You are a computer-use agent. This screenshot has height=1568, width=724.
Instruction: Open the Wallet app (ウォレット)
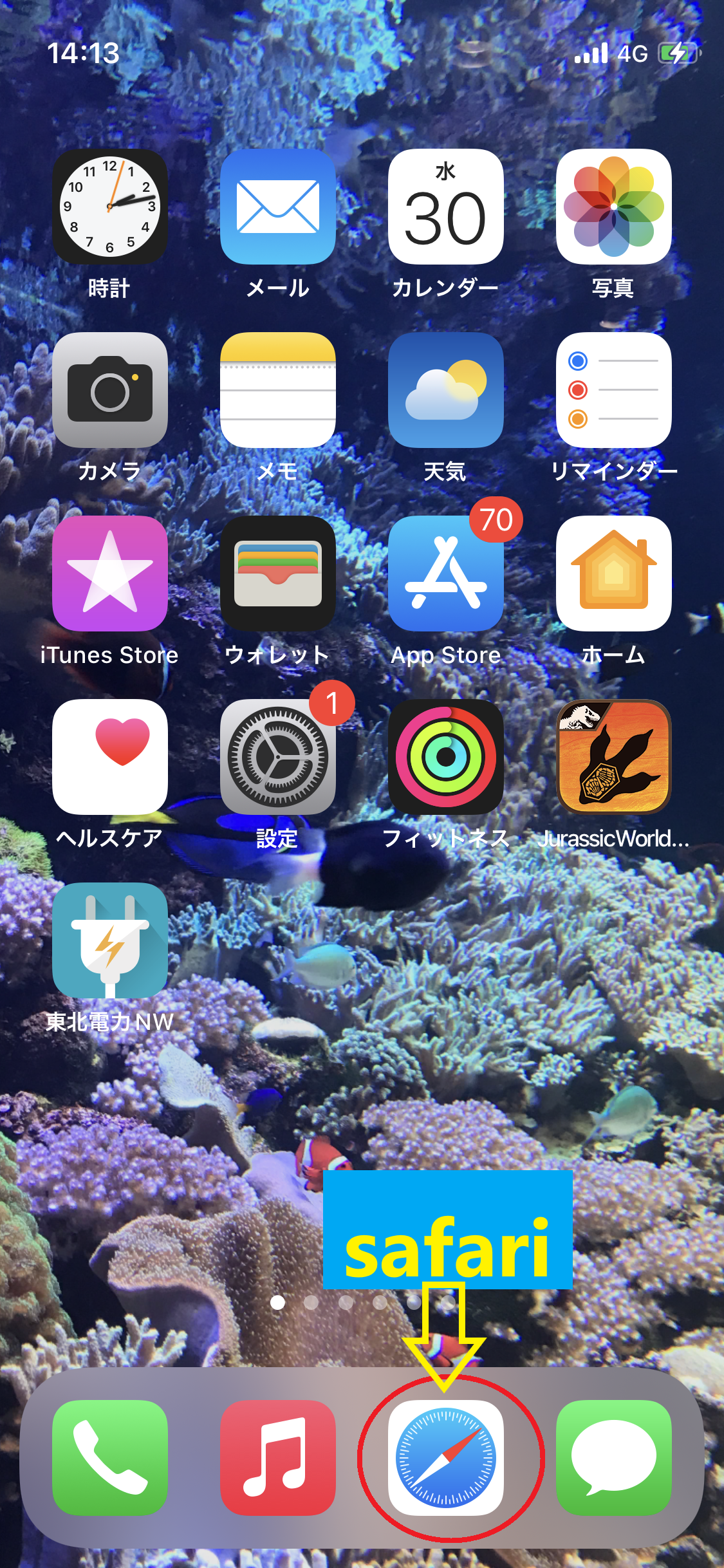(278, 574)
